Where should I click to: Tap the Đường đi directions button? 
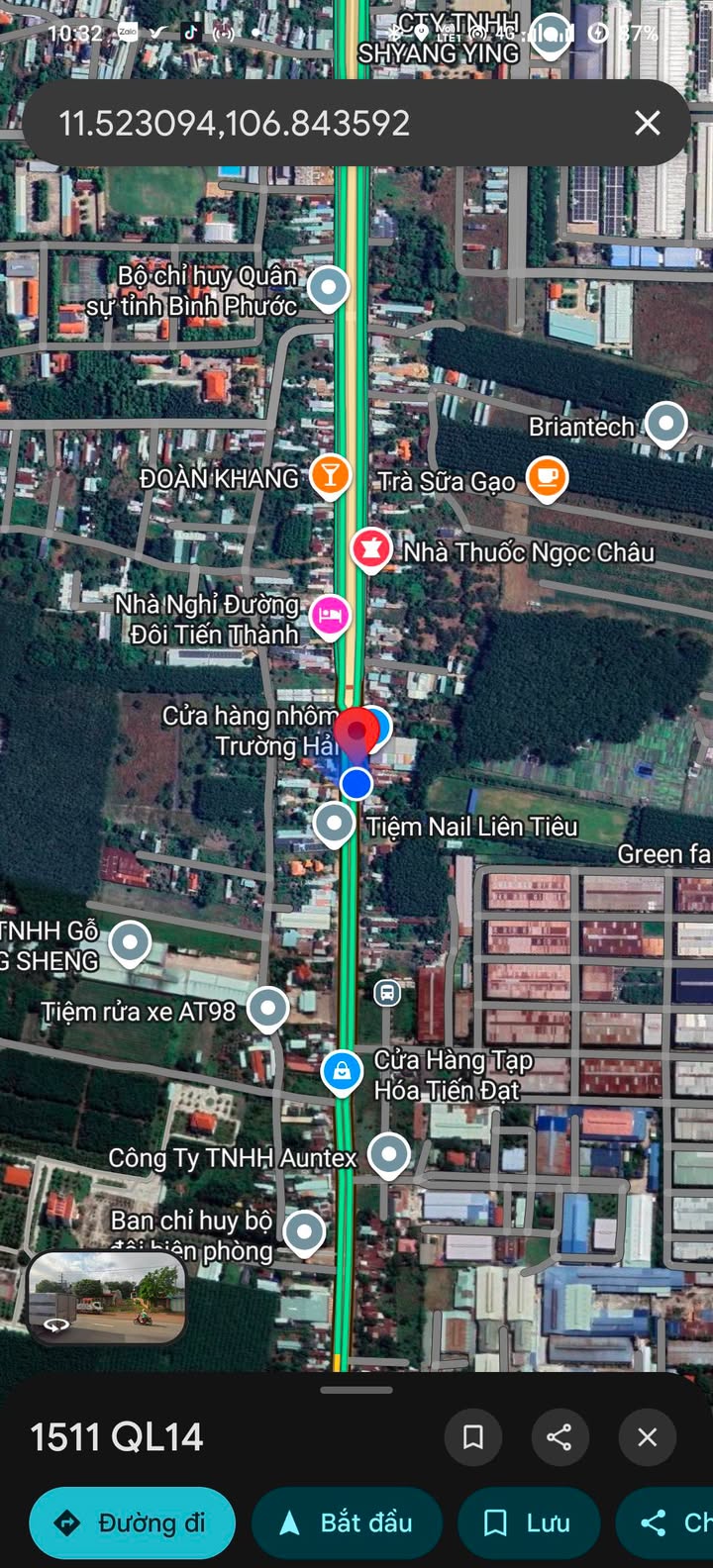coord(132,1522)
